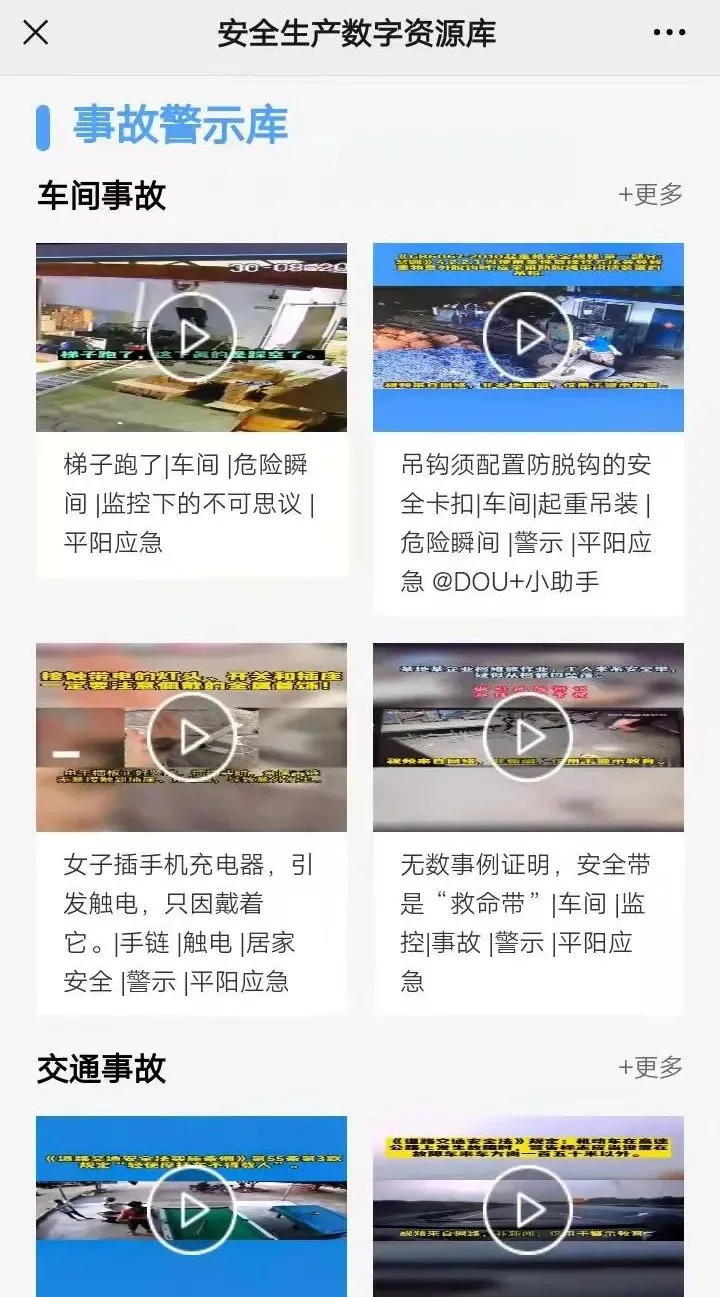Open the 道路交通安全法 highway breakdown video
This screenshot has height=1297, width=720.
pos(527,1209)
